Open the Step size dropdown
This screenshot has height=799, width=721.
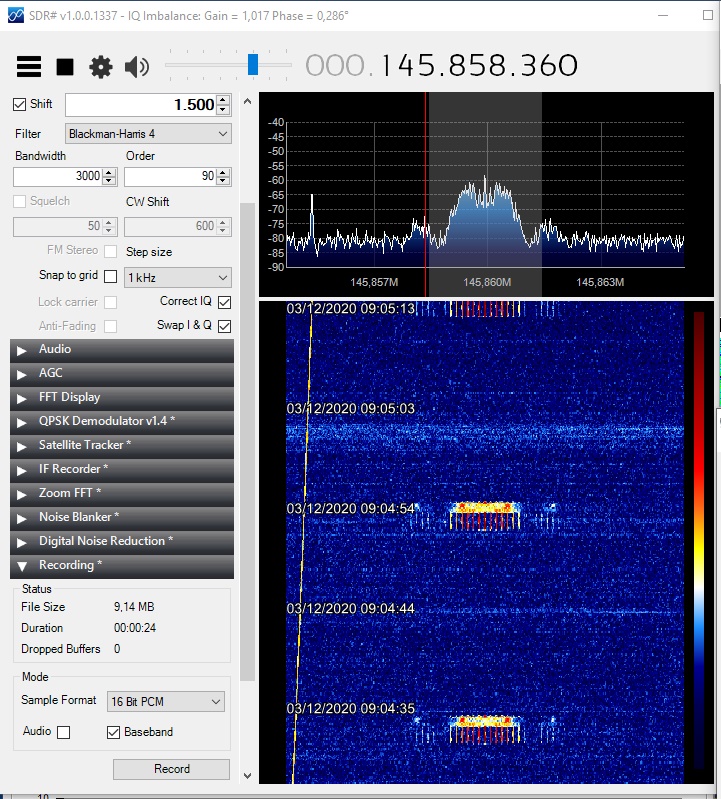[x=178, y=277]
